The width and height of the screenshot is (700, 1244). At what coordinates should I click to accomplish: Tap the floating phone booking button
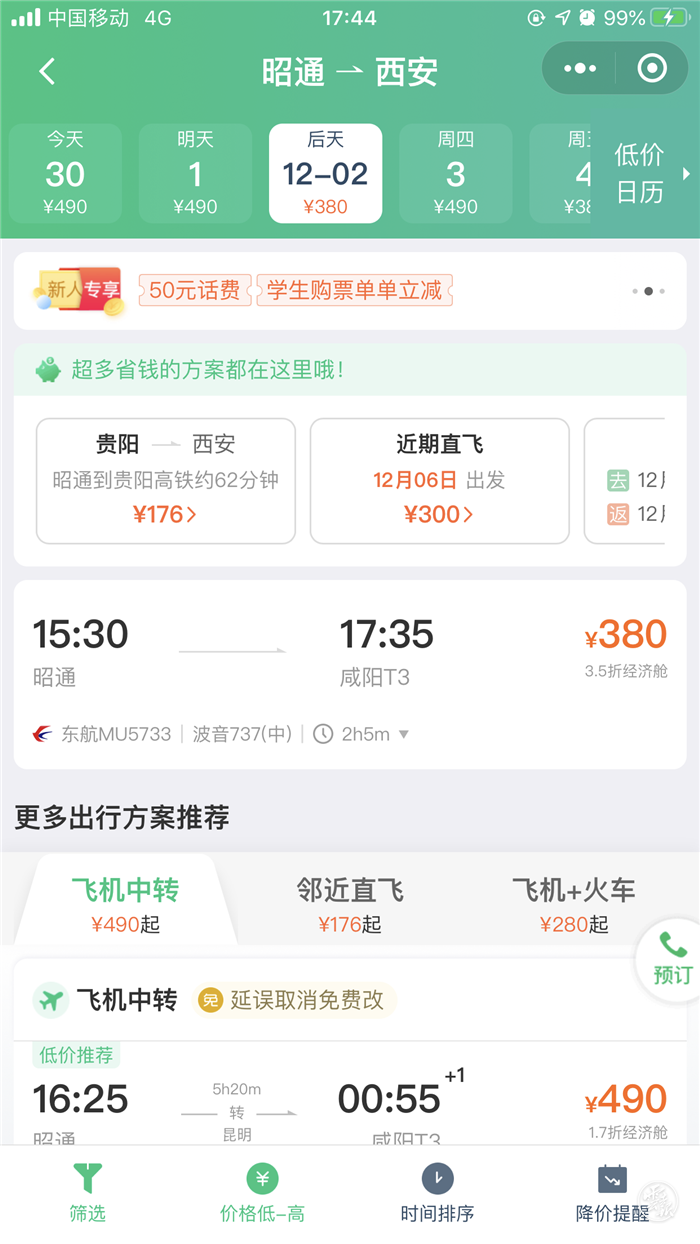click(x=671, y=957)
